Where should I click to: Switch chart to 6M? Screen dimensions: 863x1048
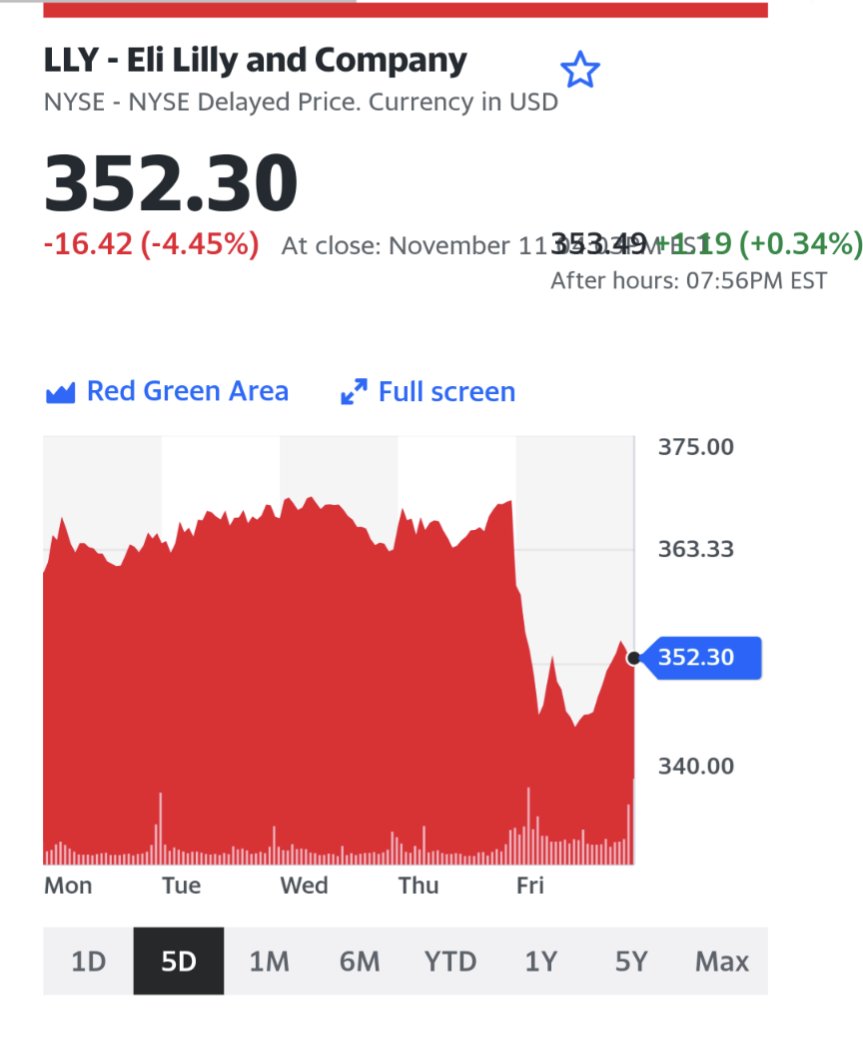(359, 961)
